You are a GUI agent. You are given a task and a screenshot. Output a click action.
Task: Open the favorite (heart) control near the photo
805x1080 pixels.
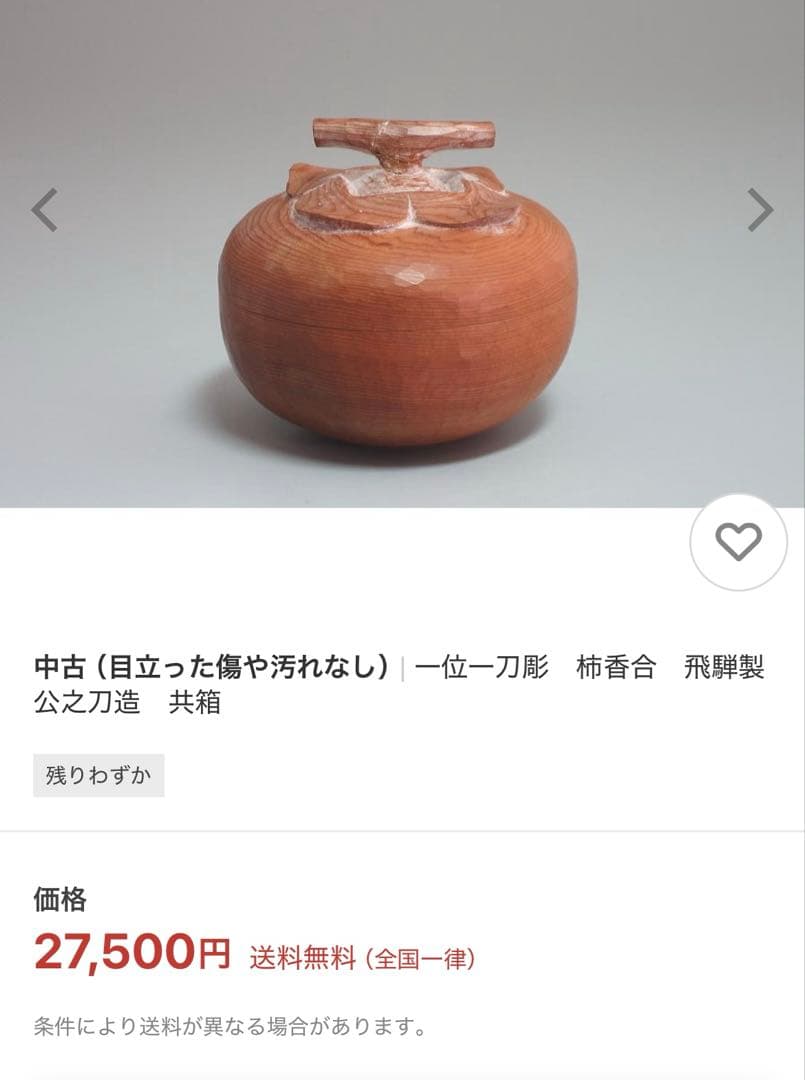737,543
